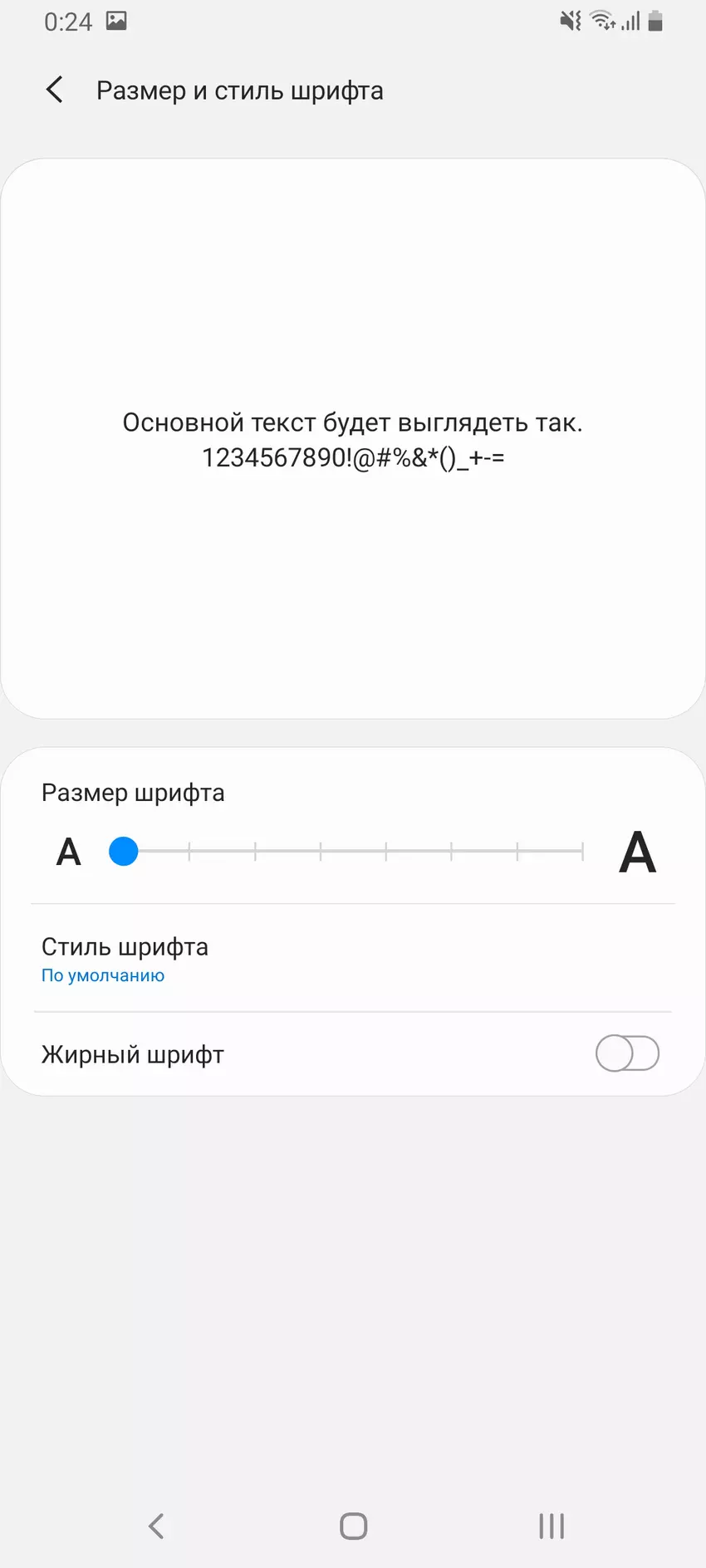The image size is (706, 1568).
Task: Set font size slider to maximum
Action: point(582,852)
